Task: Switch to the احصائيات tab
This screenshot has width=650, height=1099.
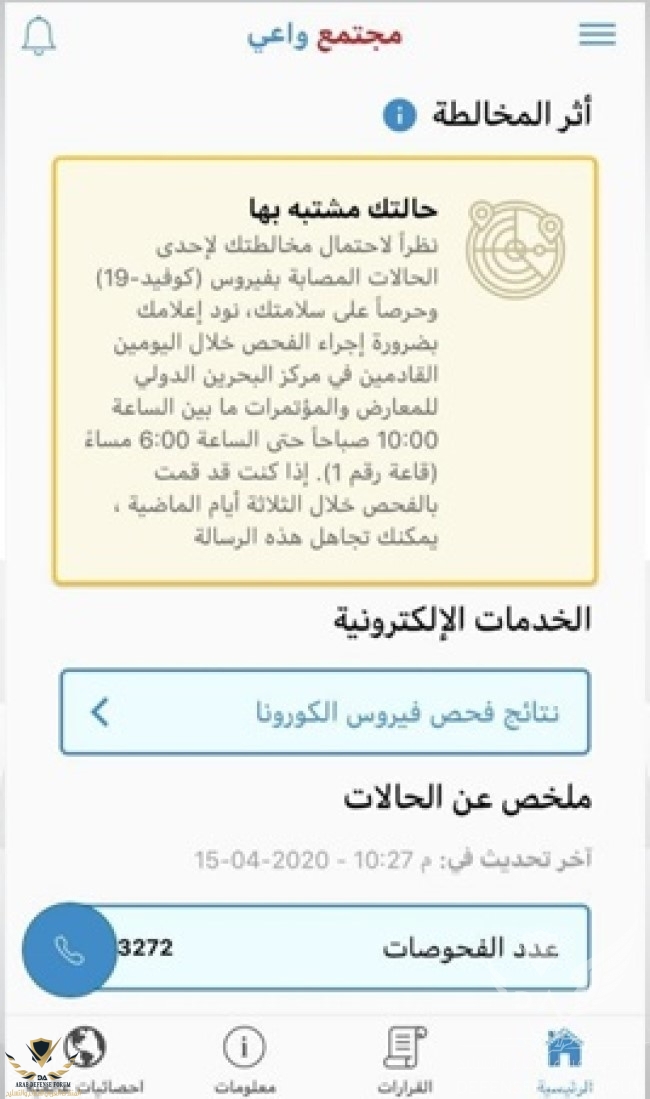Action: click(x=90, y=1060)
